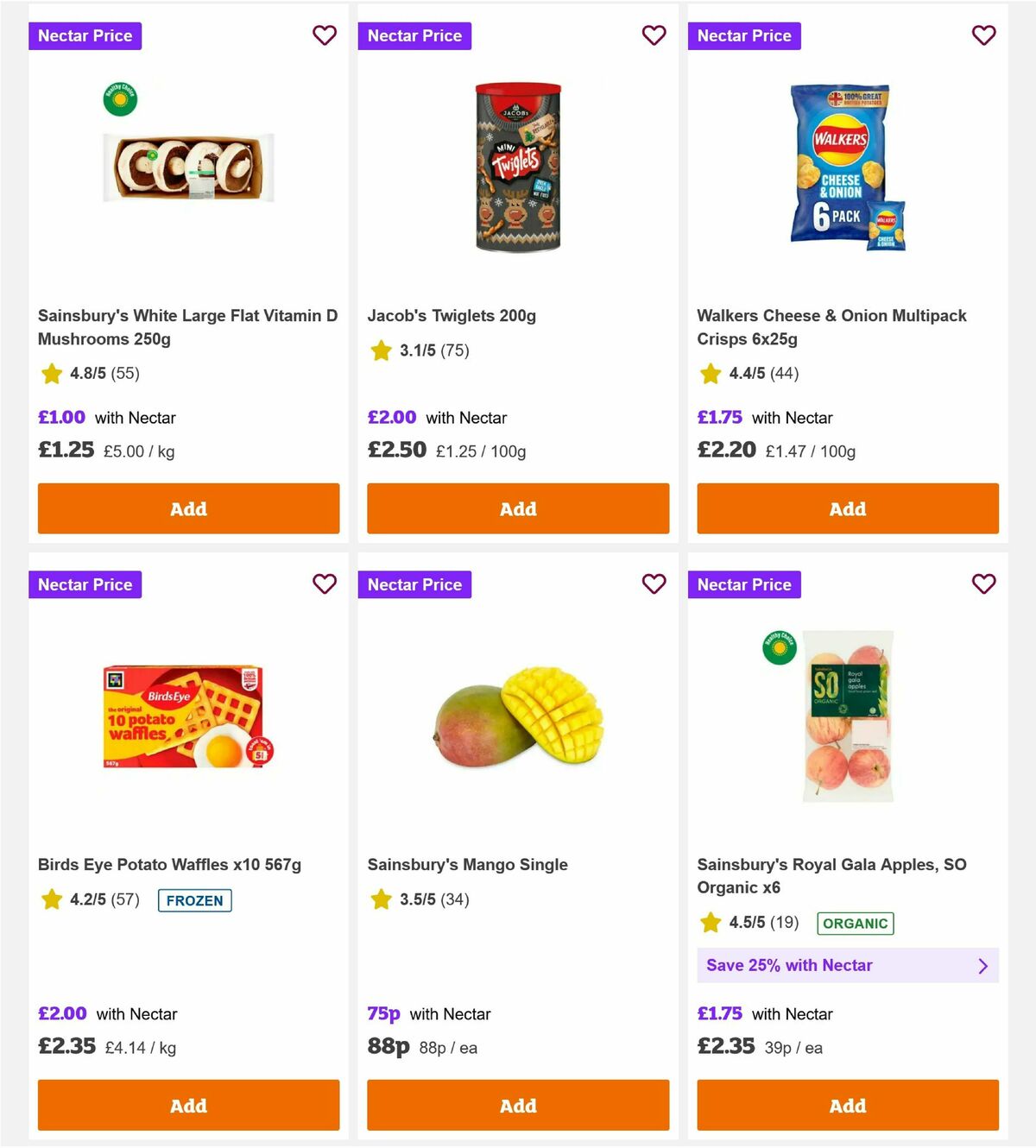Open the ORGANIC tag on apples

856,923
